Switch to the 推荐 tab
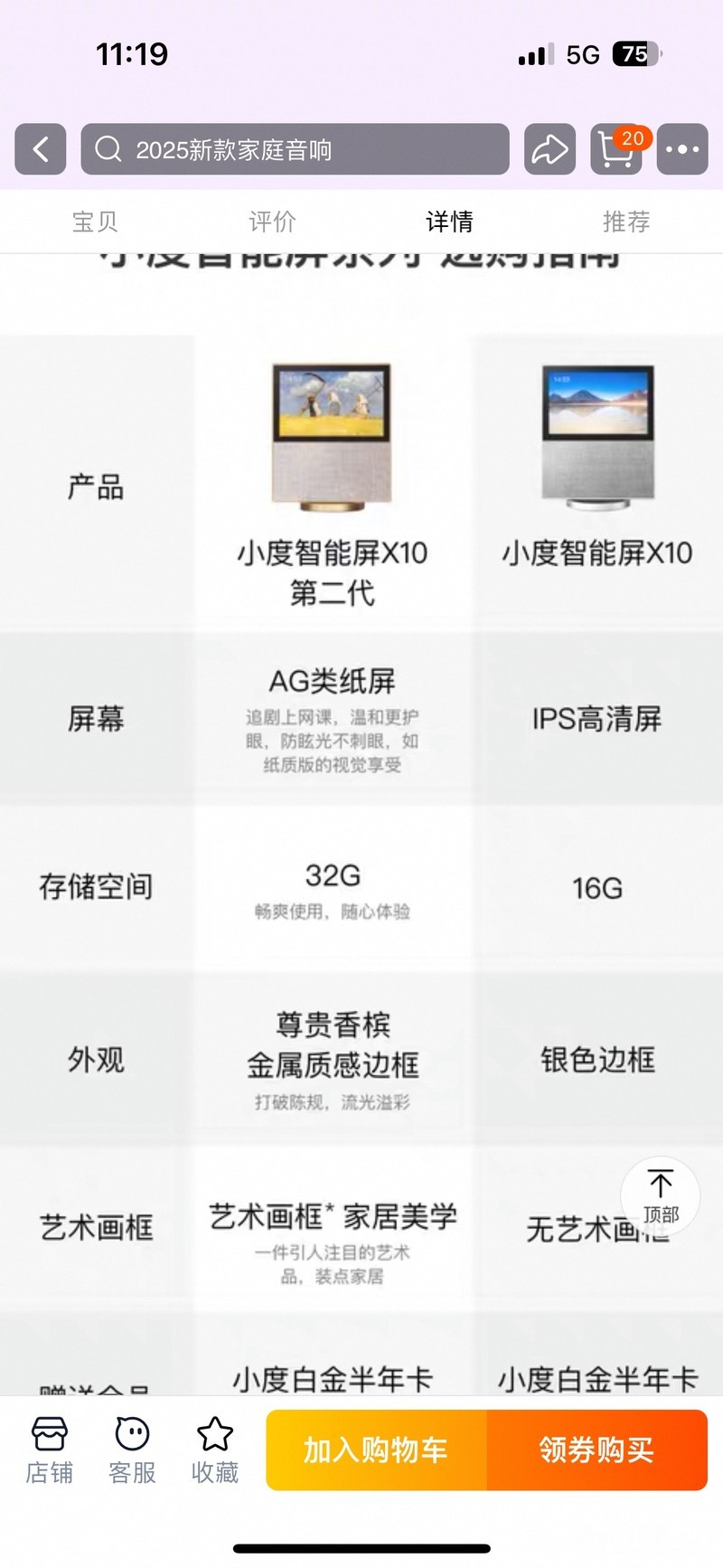 pos(626,222)
